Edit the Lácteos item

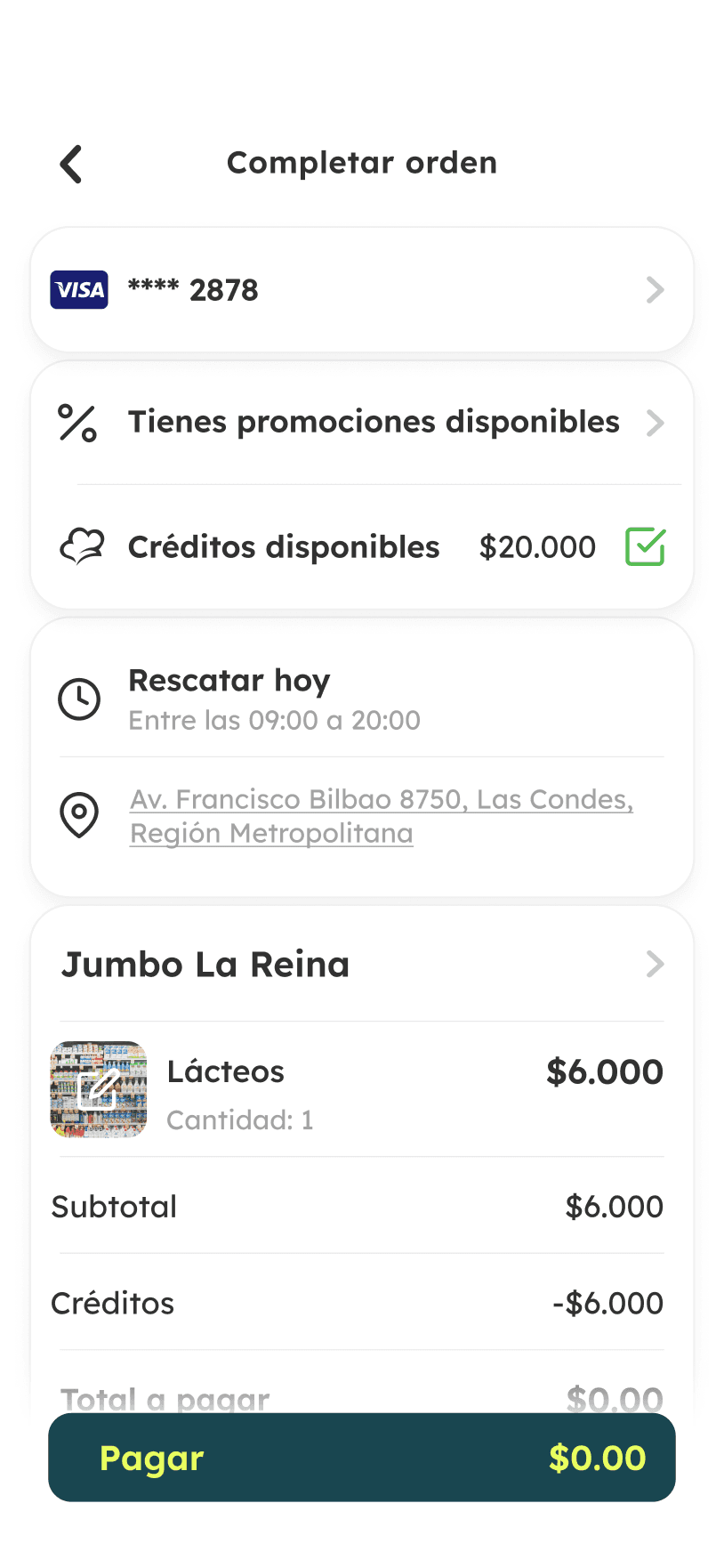coord(99,1089)
